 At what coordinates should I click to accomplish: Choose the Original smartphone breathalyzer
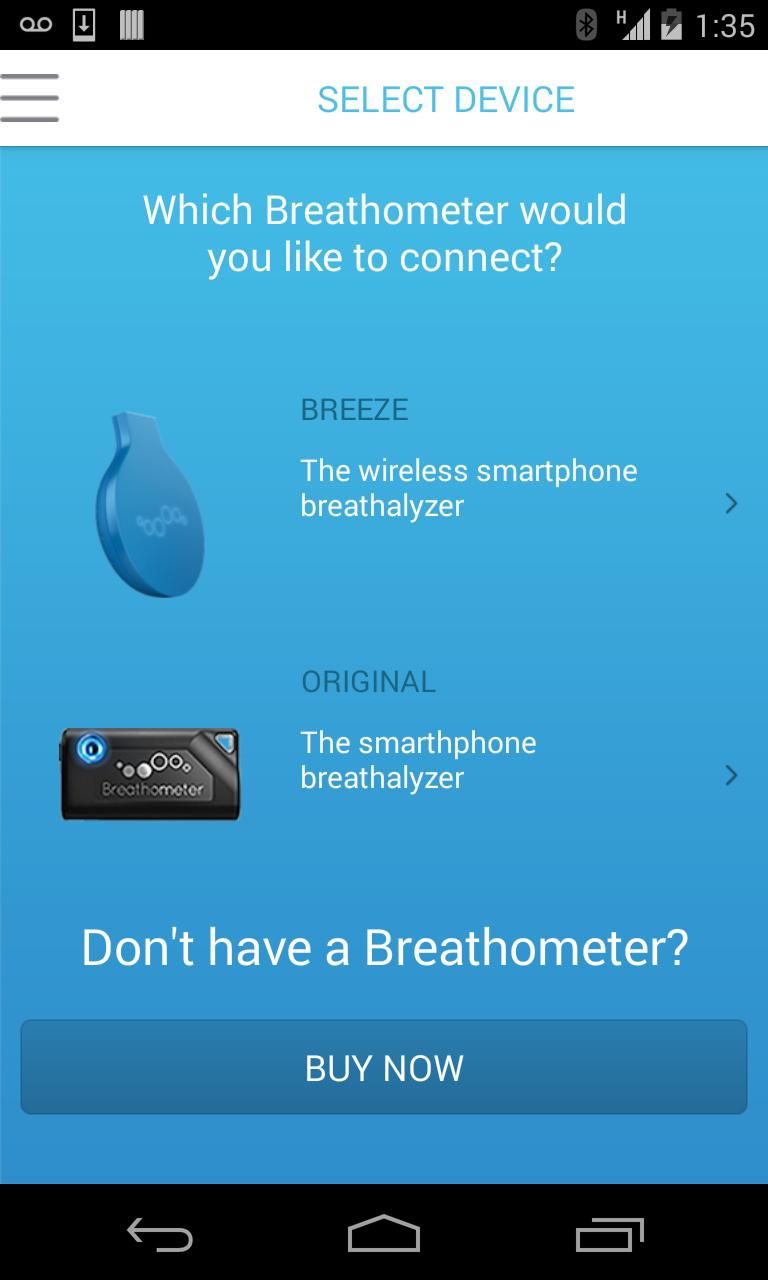click(418, 760)
